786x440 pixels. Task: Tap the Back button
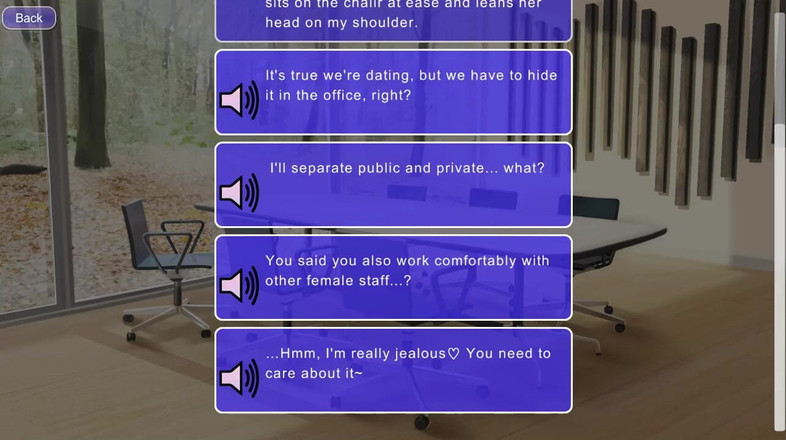[x=29, y=18]
